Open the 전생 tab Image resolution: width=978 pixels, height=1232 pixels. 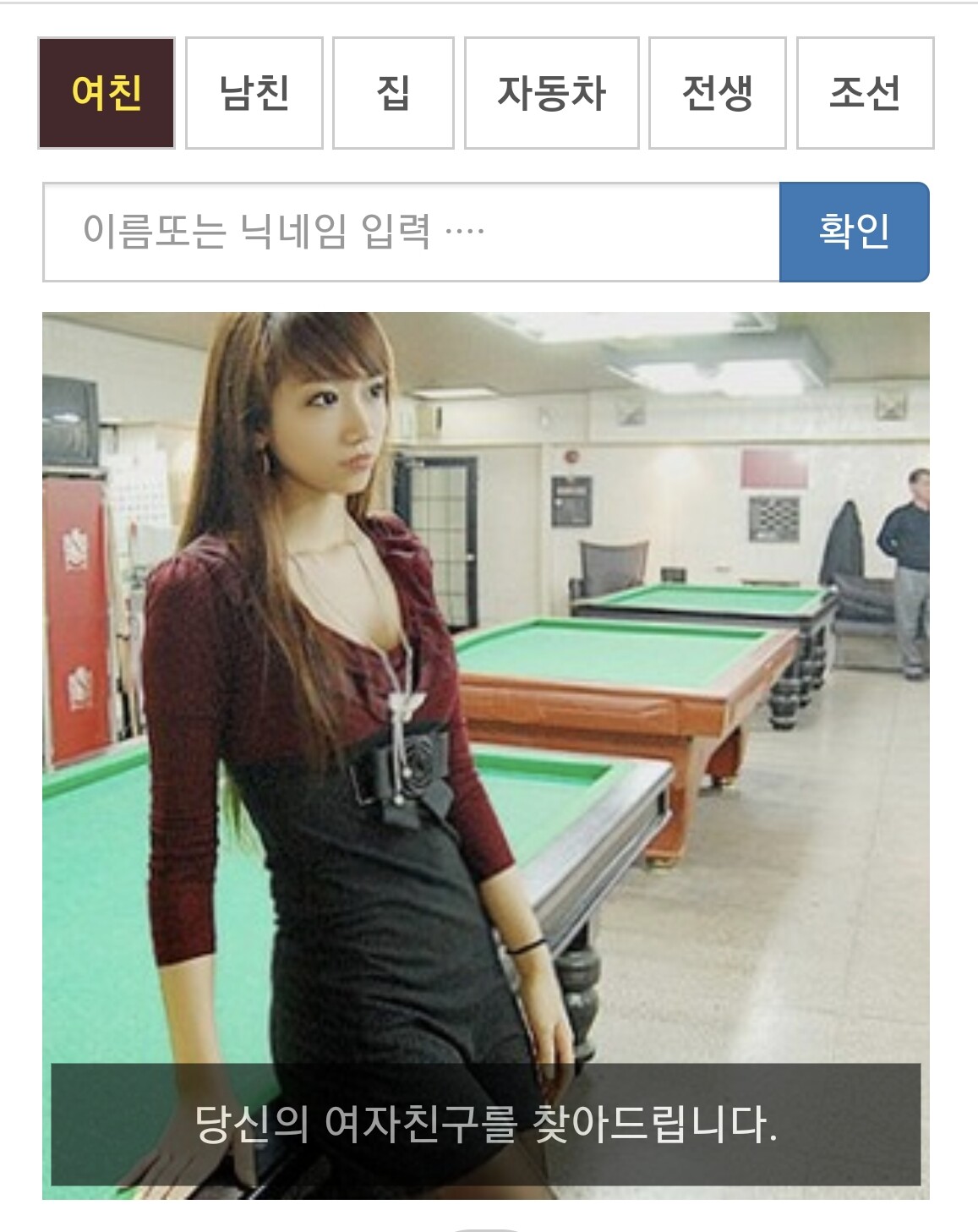717,93
